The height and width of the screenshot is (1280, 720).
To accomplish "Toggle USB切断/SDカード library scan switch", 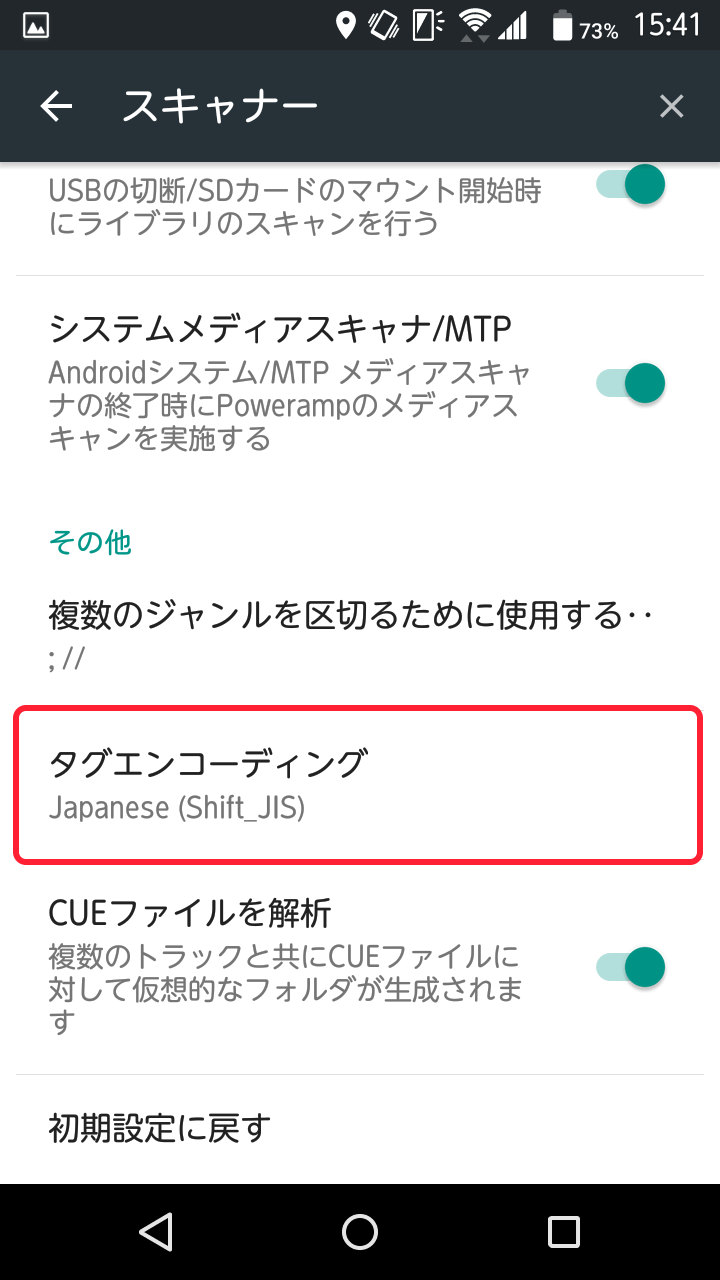I will 631,185.
